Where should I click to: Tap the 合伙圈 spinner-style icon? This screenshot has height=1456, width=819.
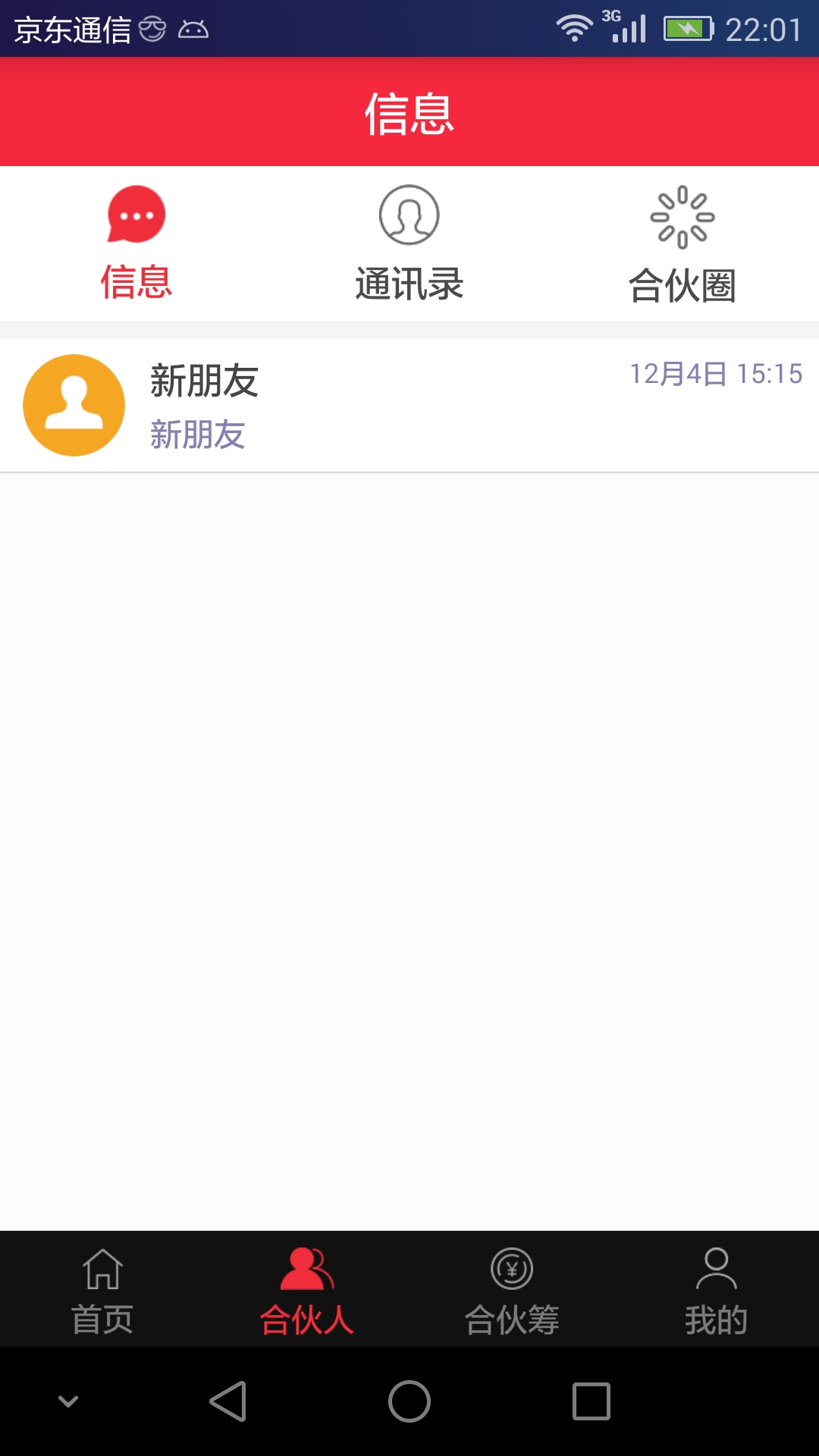click(682, 215)
